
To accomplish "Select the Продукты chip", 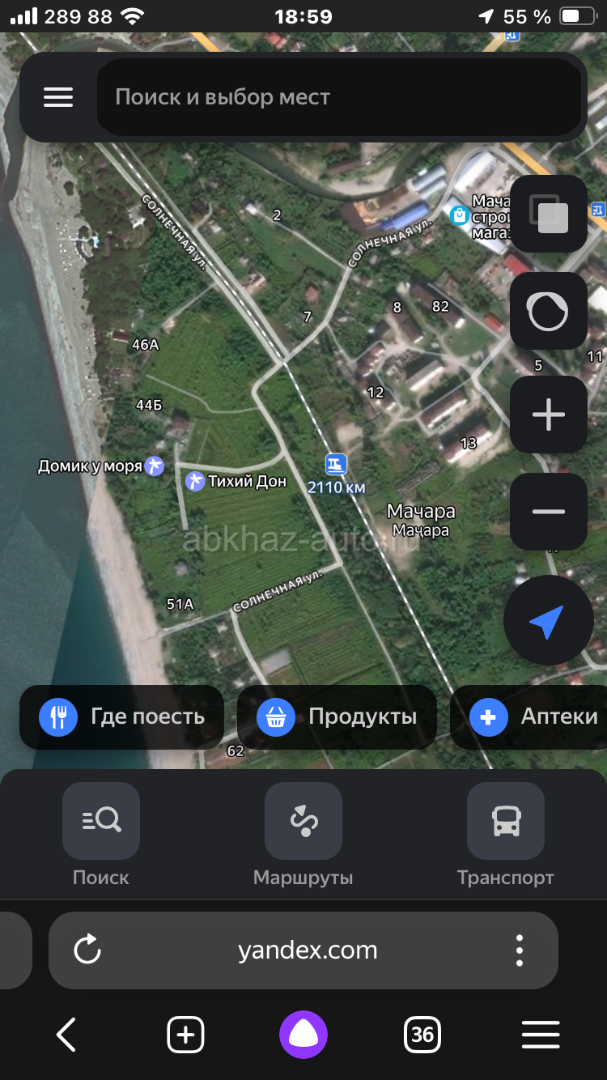I will tap(337, 717).
